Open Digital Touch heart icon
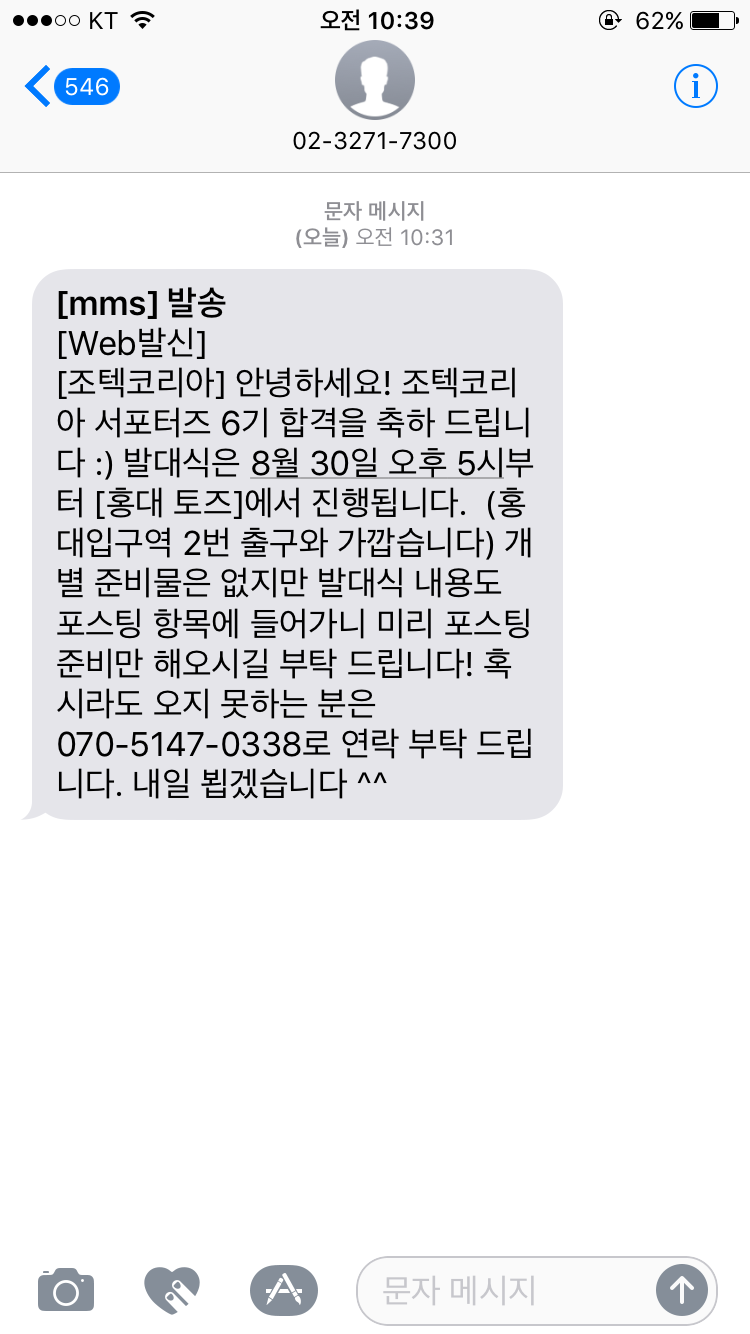750x1334 pixels. pos(172,1289)
